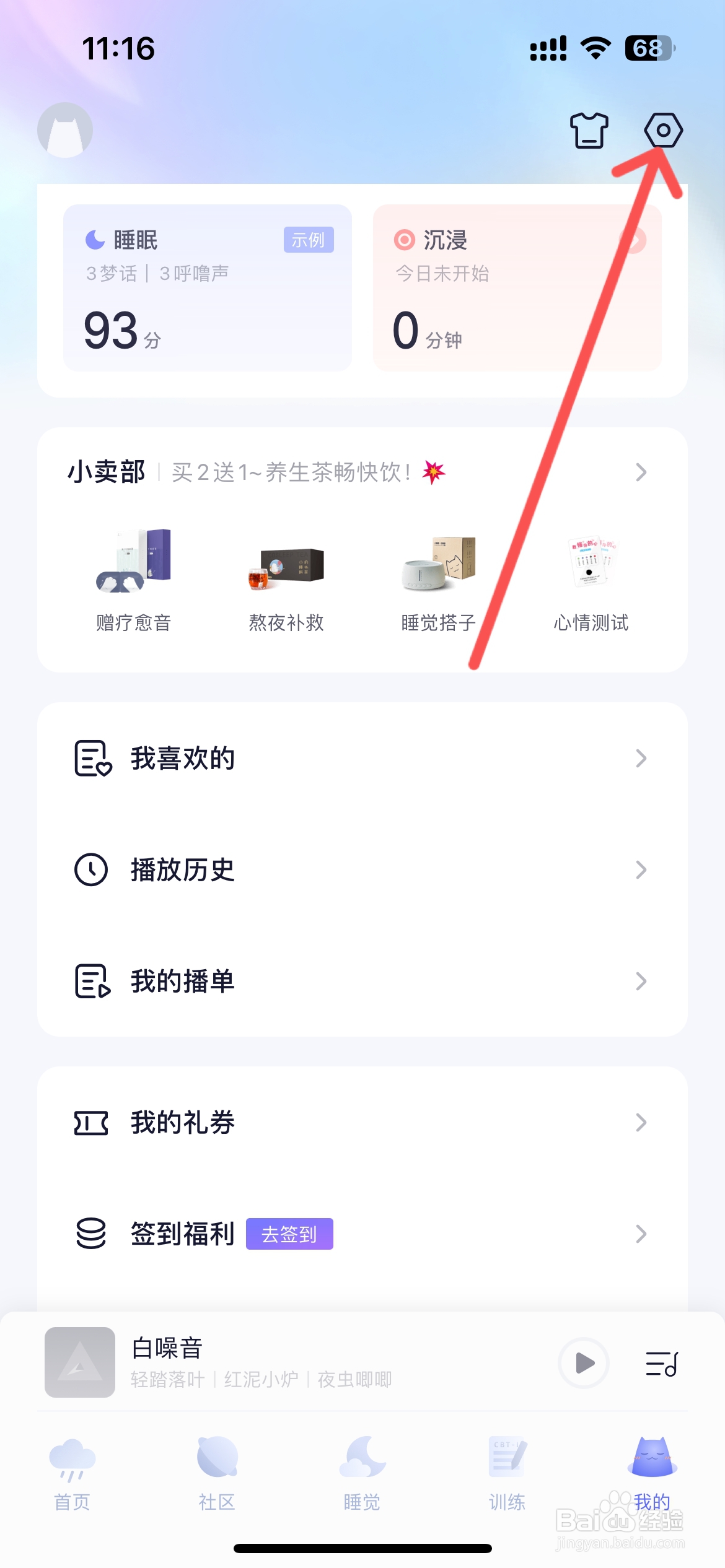The image size is (725, 1568).
Task: Tap the 我的礼券 ticket icon
Action: click(x=90, y=1122)
